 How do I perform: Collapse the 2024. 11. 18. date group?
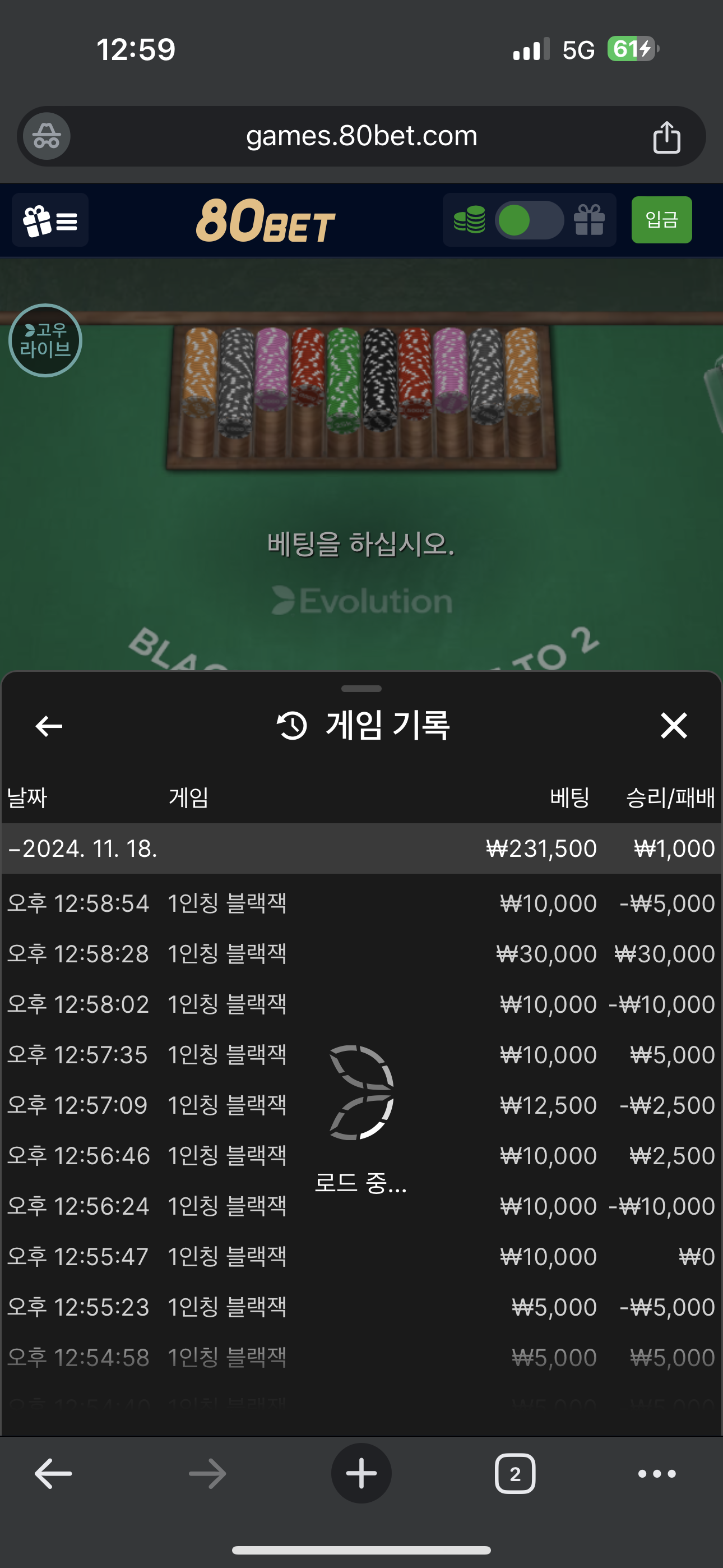click(83, 848)
